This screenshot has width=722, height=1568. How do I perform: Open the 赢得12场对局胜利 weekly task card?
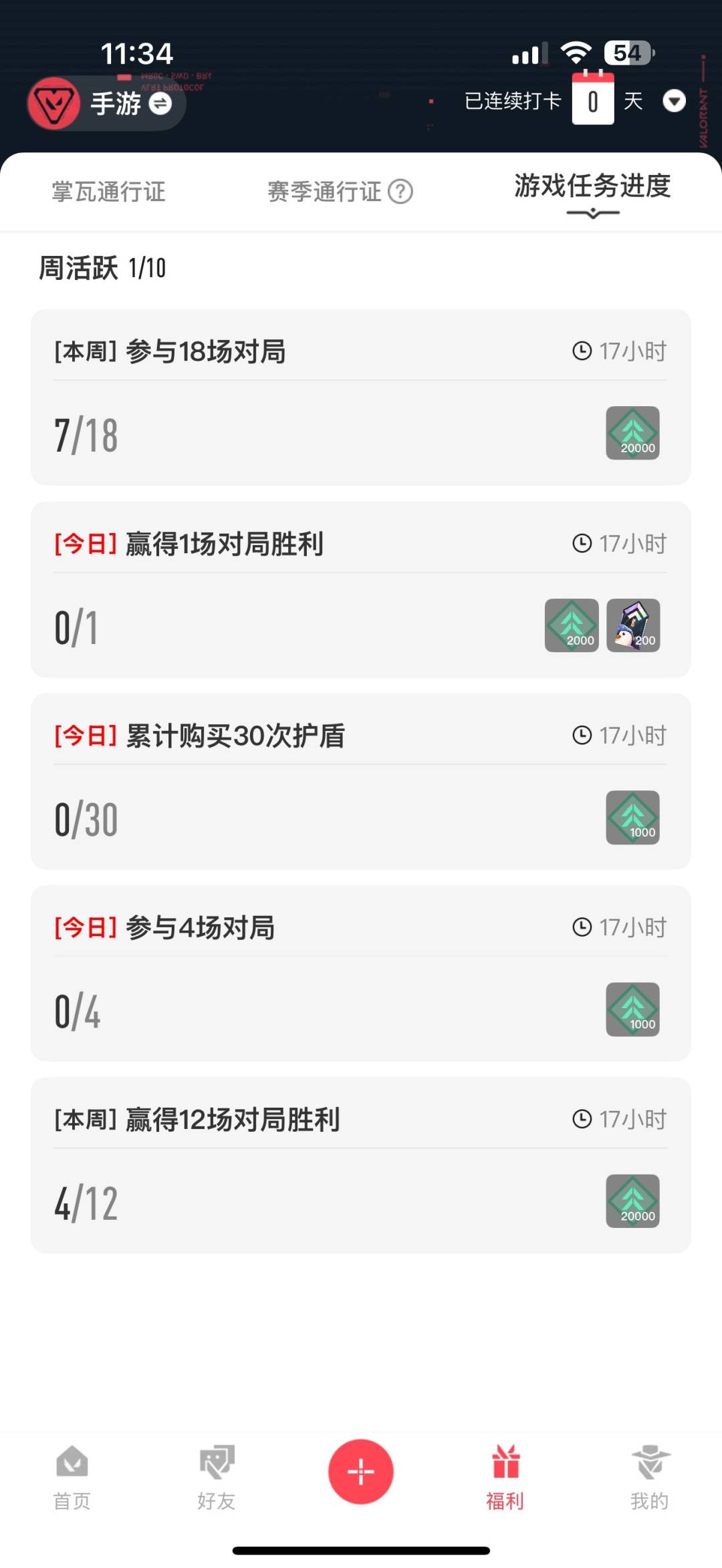tap(361, 1164)
